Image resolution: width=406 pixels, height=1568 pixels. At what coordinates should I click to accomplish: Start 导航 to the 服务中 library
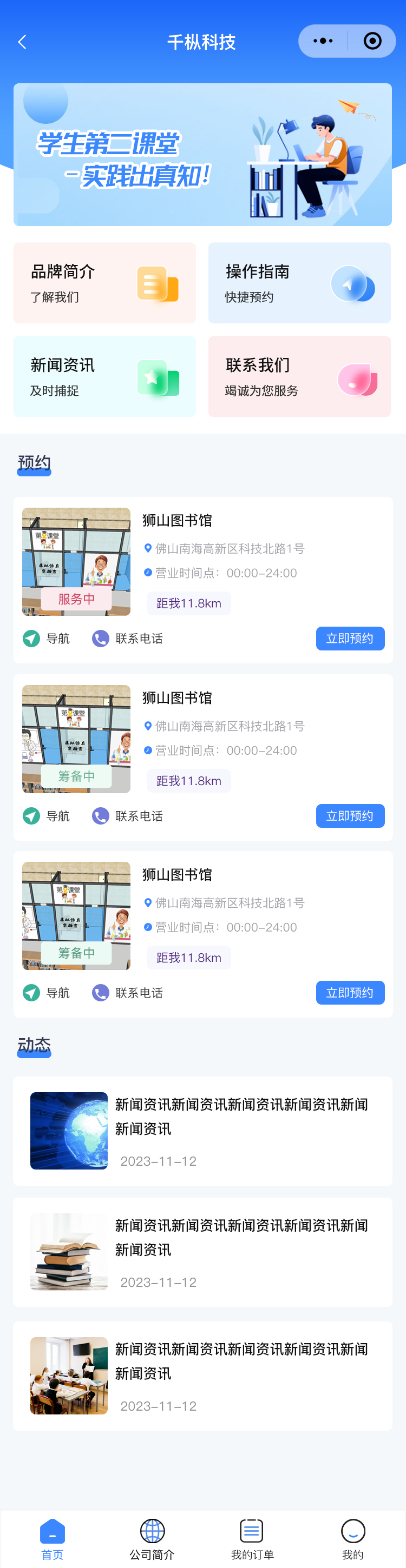pyautogui.click(x=47, y=639)
